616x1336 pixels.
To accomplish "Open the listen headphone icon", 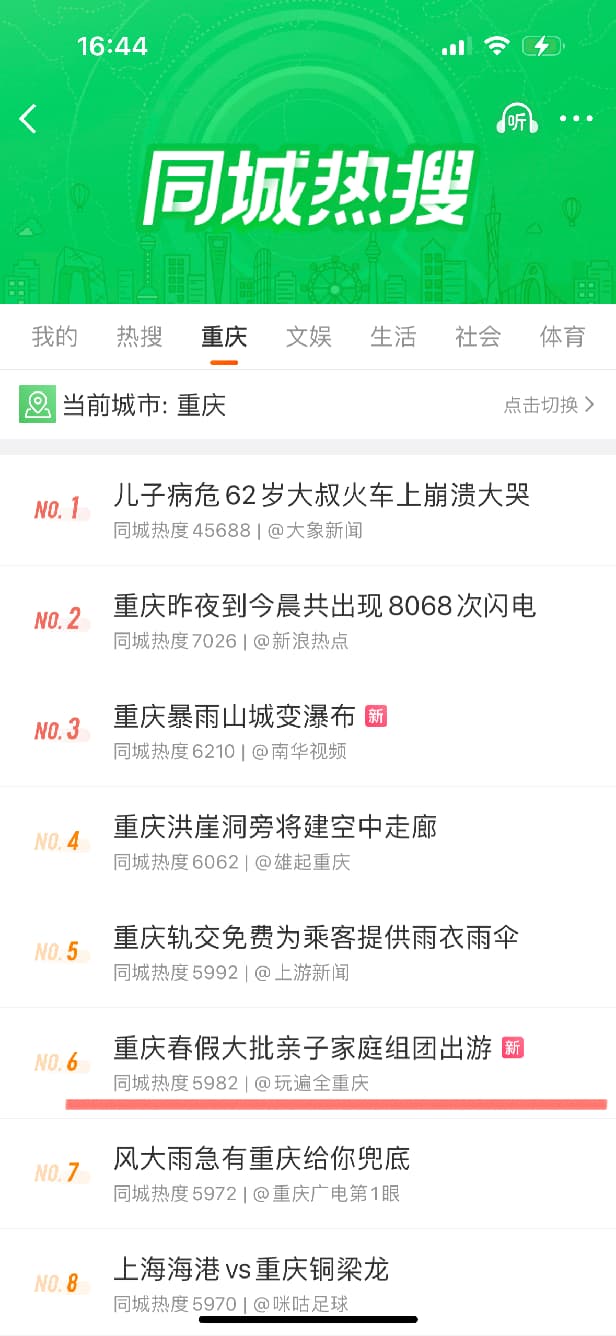I will coord(517,119).
